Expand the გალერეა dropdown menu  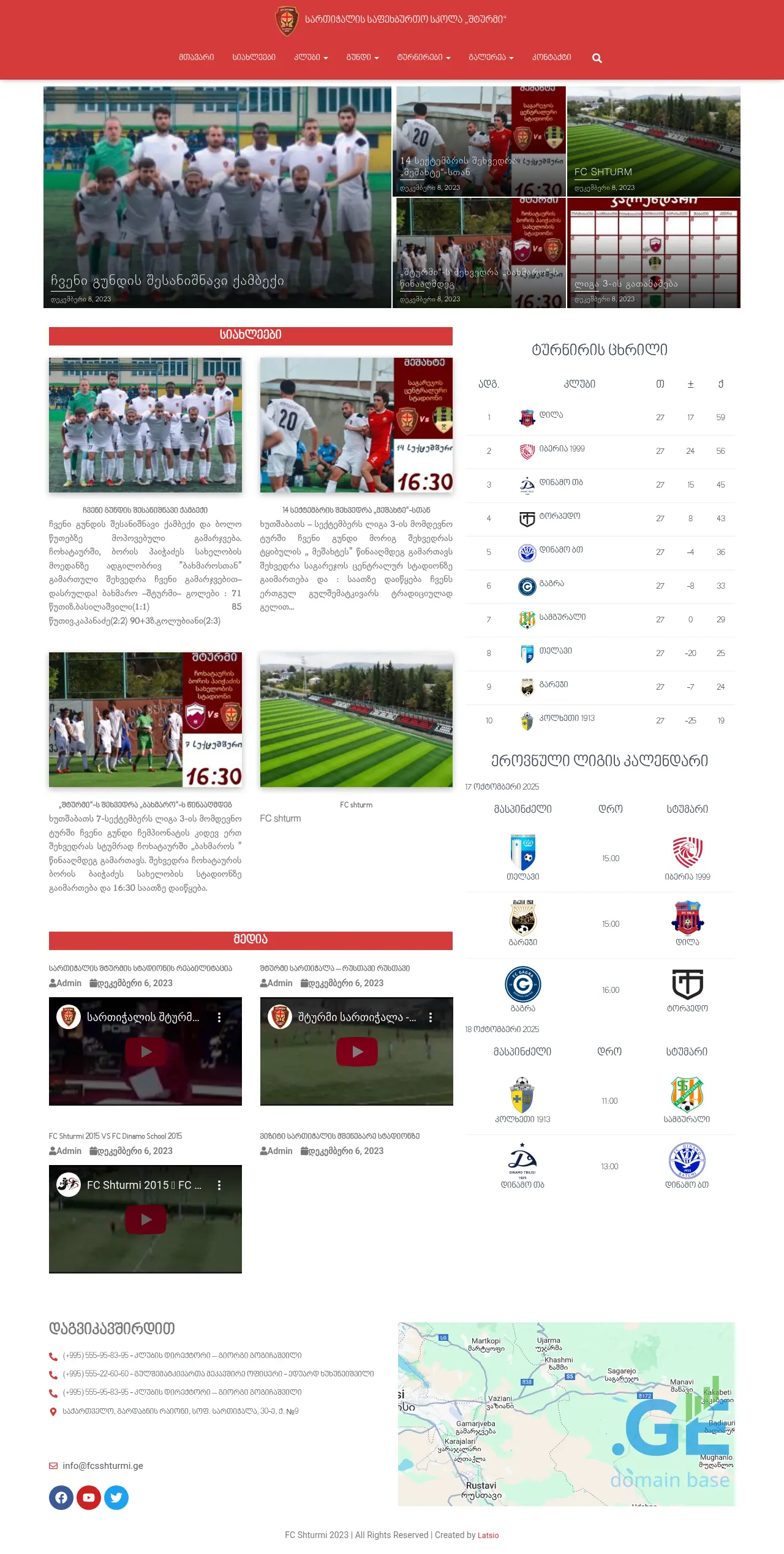pos(491,57)
